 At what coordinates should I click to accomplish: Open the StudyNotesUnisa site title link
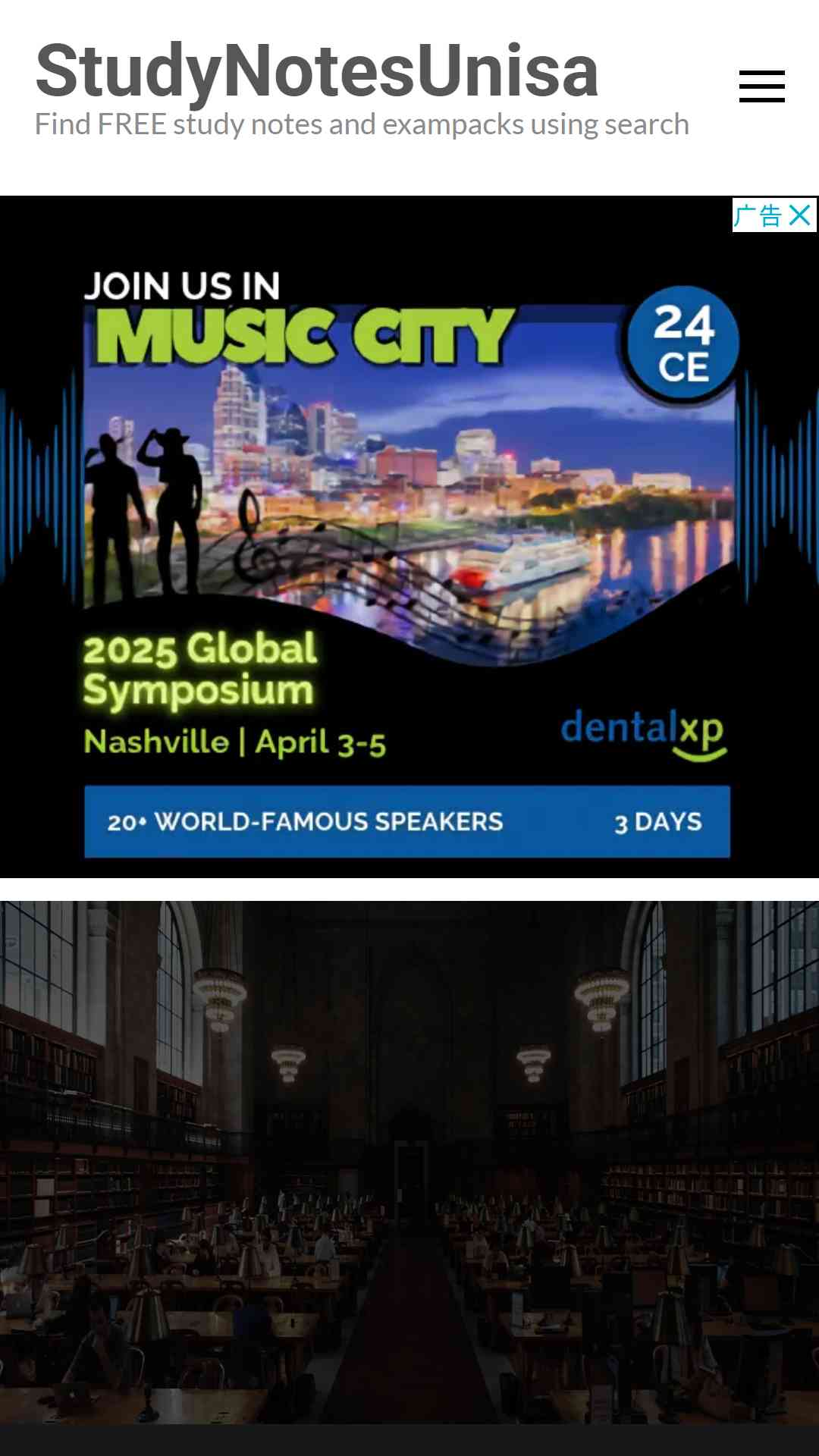(x=317, y=71)
